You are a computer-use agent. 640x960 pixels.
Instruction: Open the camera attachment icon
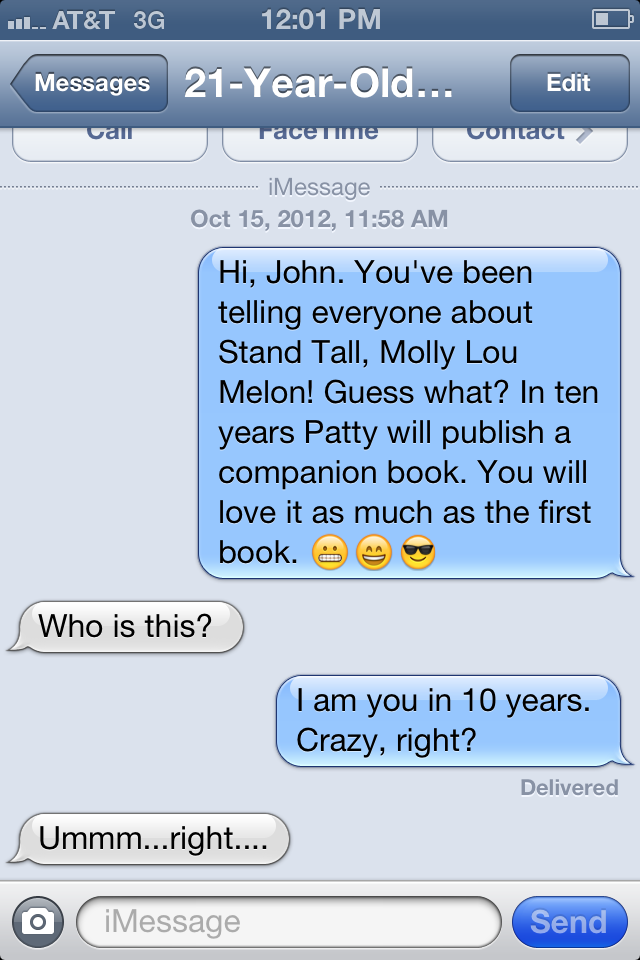(38, 921)
